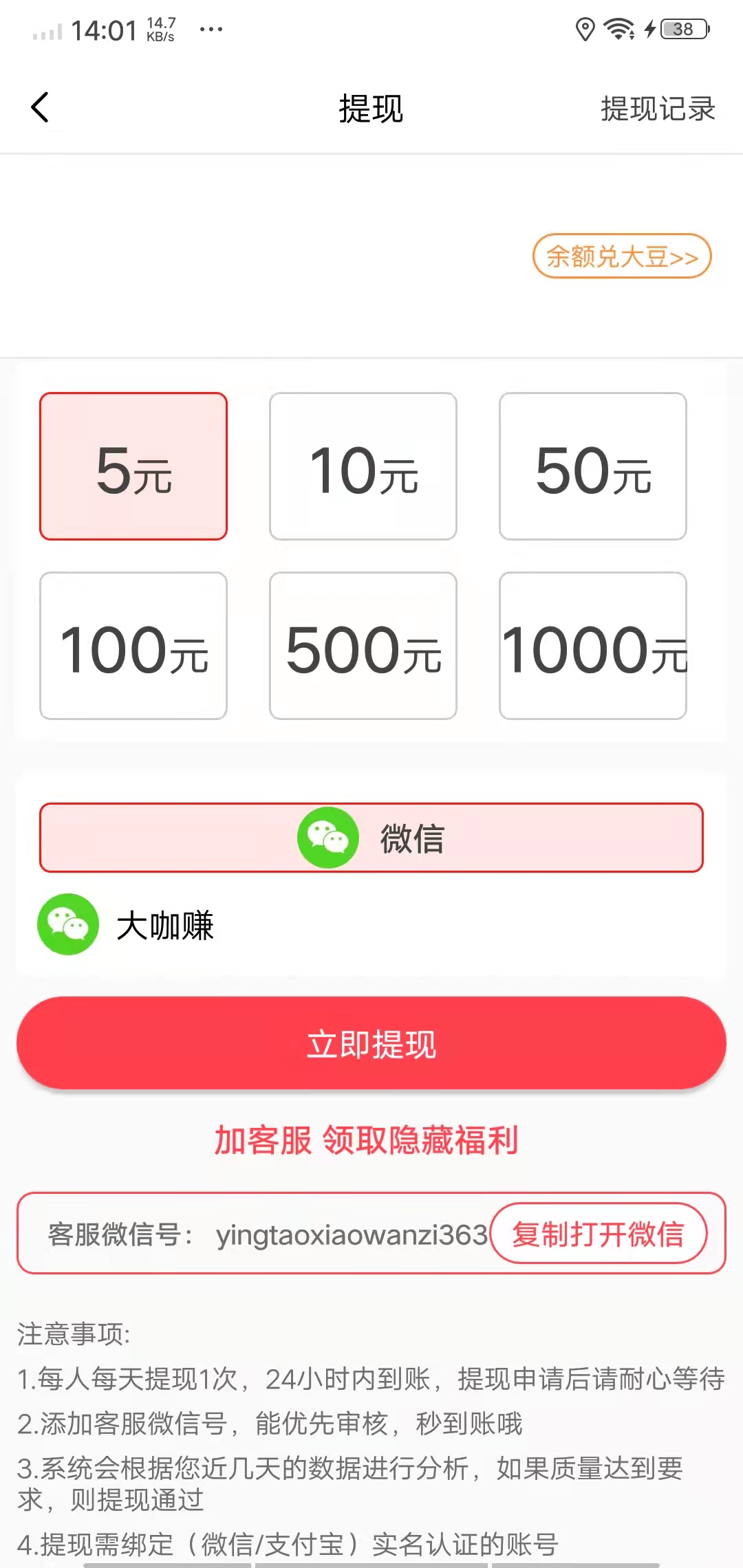Viewport: 743px width, 1568px height.
Task: Open the 余额兑大豆 exchange page
Action: tap(620, 257)
